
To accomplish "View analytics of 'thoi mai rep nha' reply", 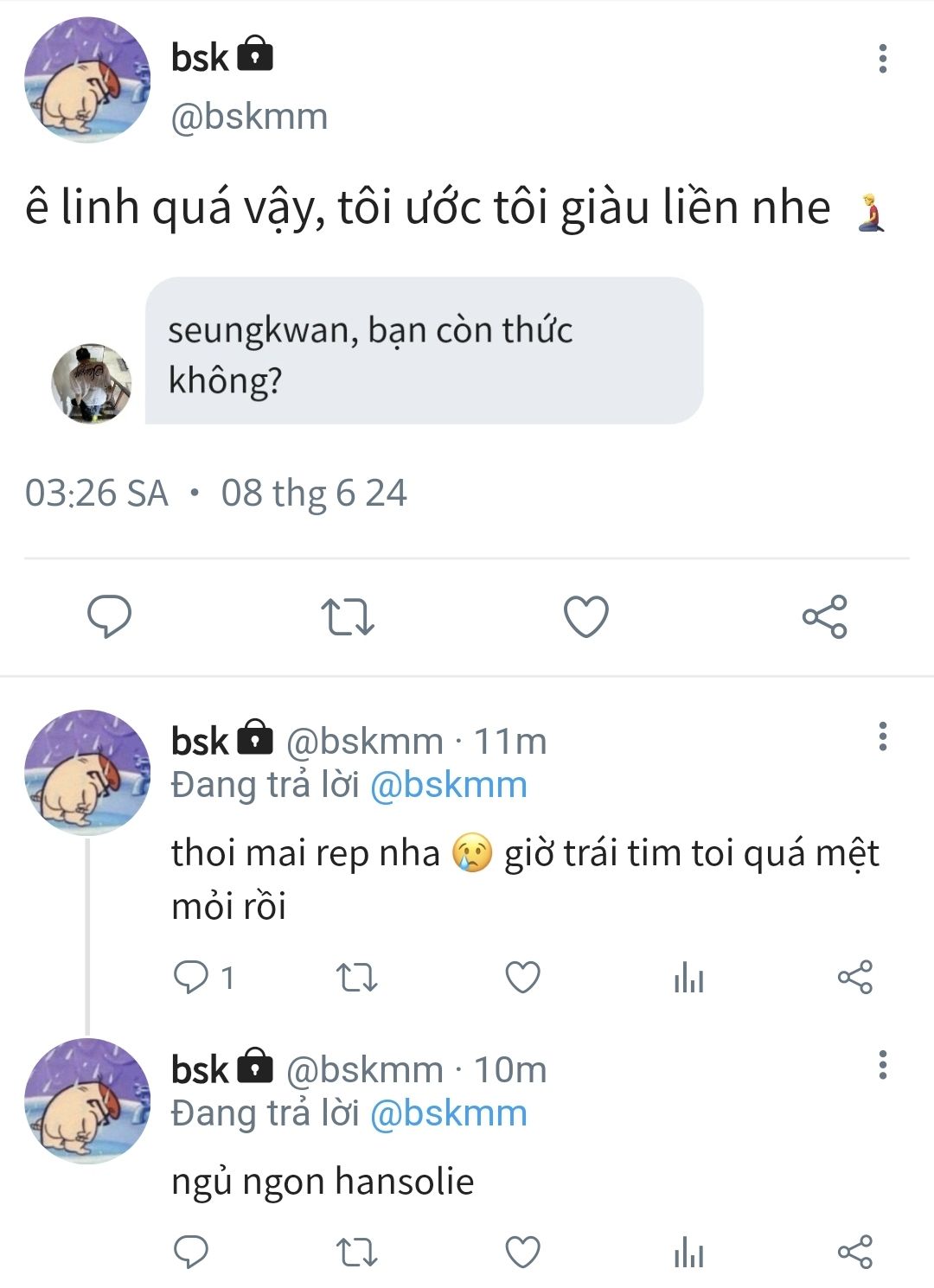I will [688, 979].
